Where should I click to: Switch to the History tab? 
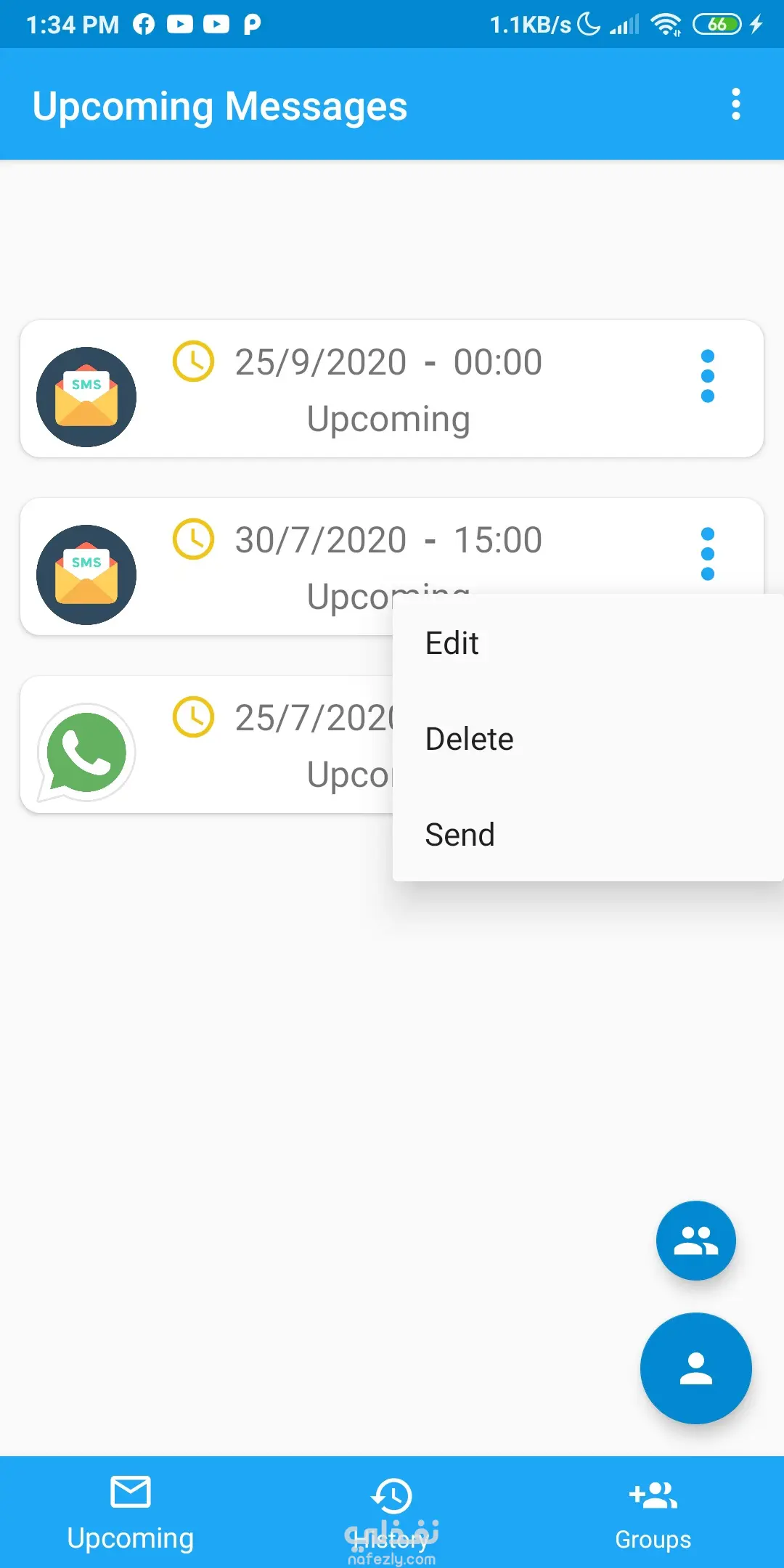pyautogui.click(x=392, y=1513)
